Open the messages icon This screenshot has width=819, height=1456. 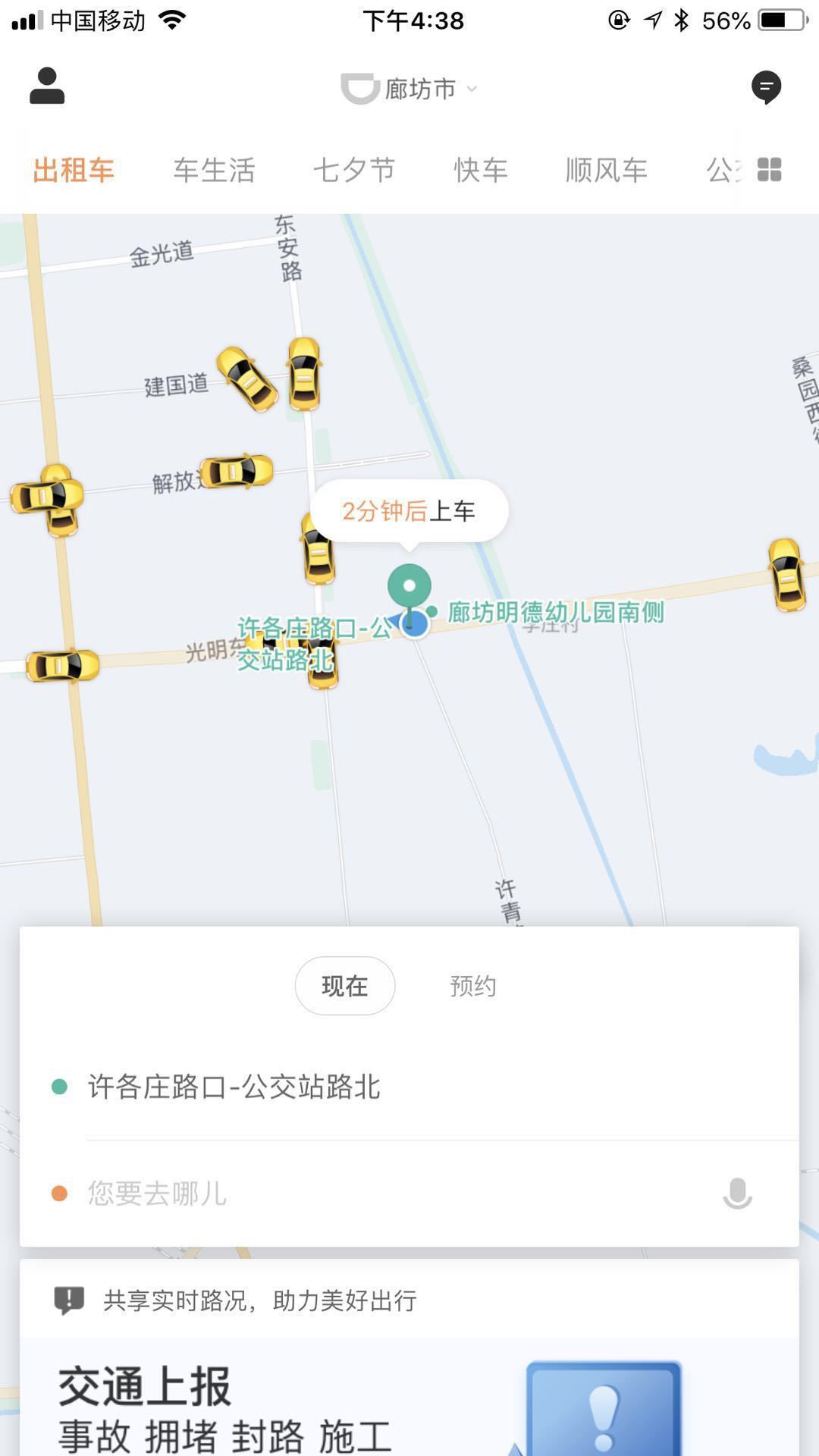(766, 87)
